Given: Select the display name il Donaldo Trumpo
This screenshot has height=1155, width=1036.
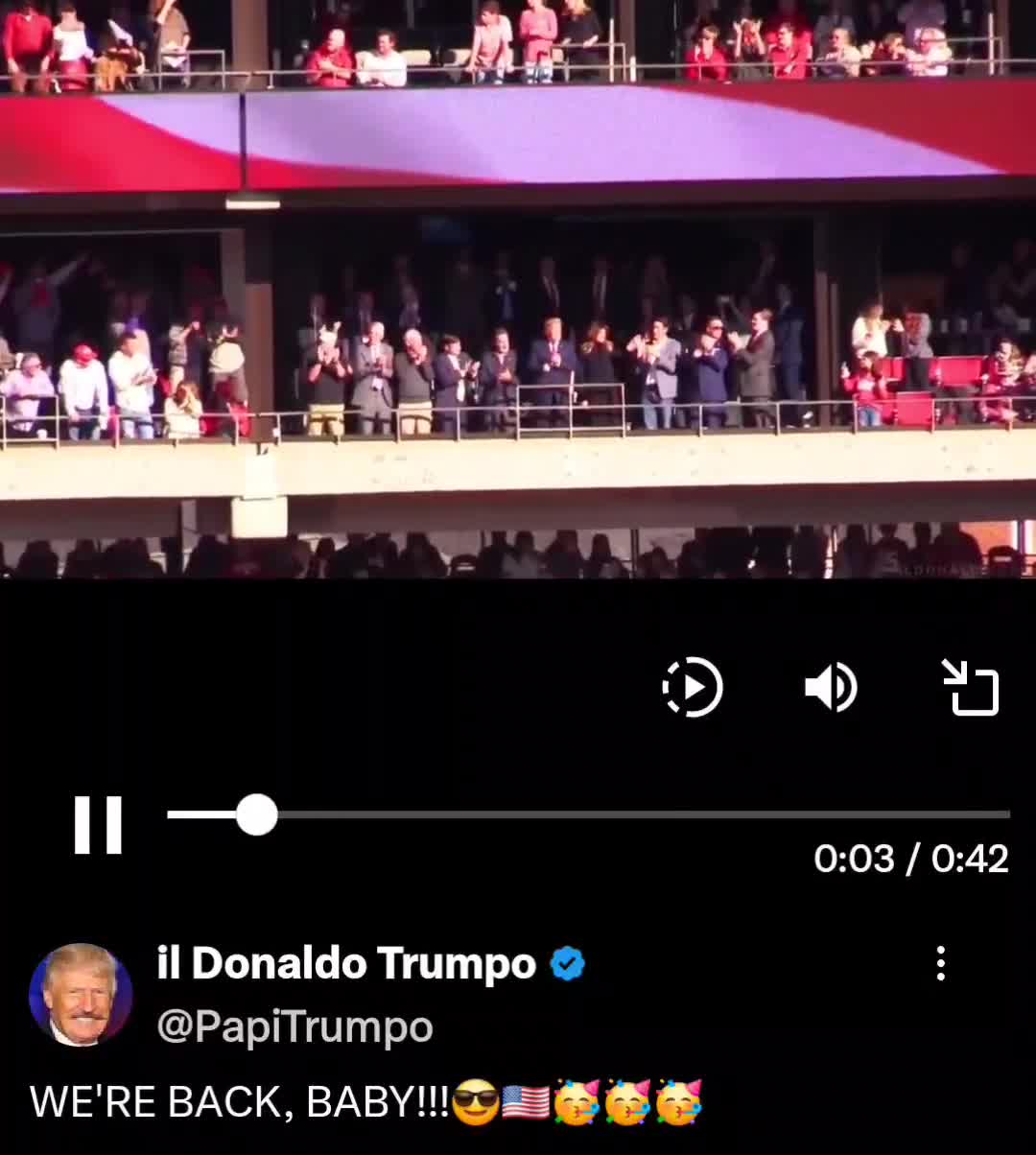Looking at the screenshot, I should (x=345, y=964).
